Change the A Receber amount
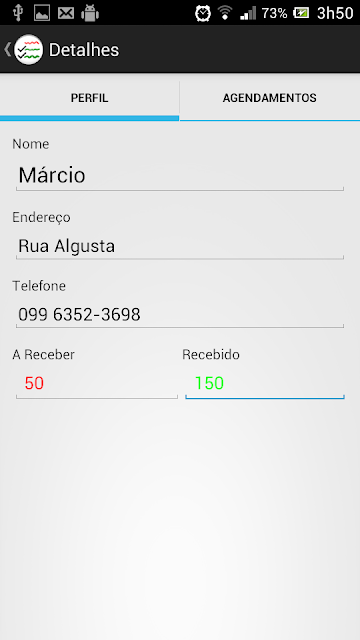The image size is (360, 640). tap(97, 383)
